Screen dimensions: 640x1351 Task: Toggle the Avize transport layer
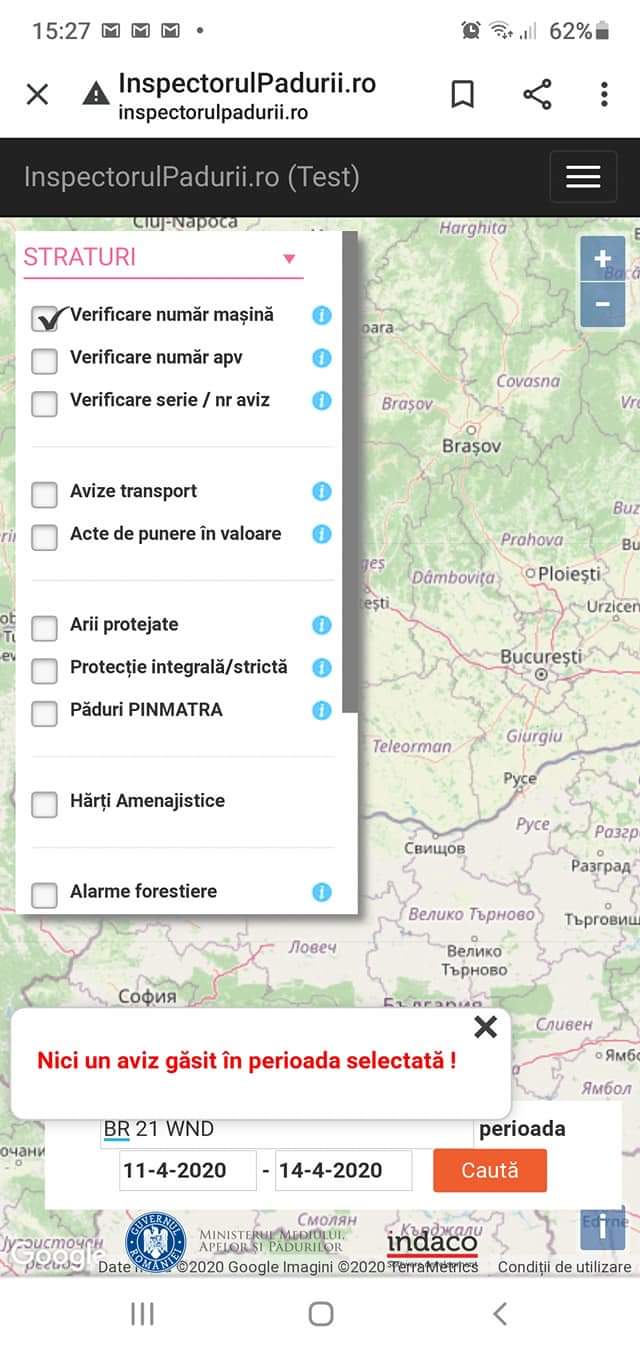coord(45,494)
